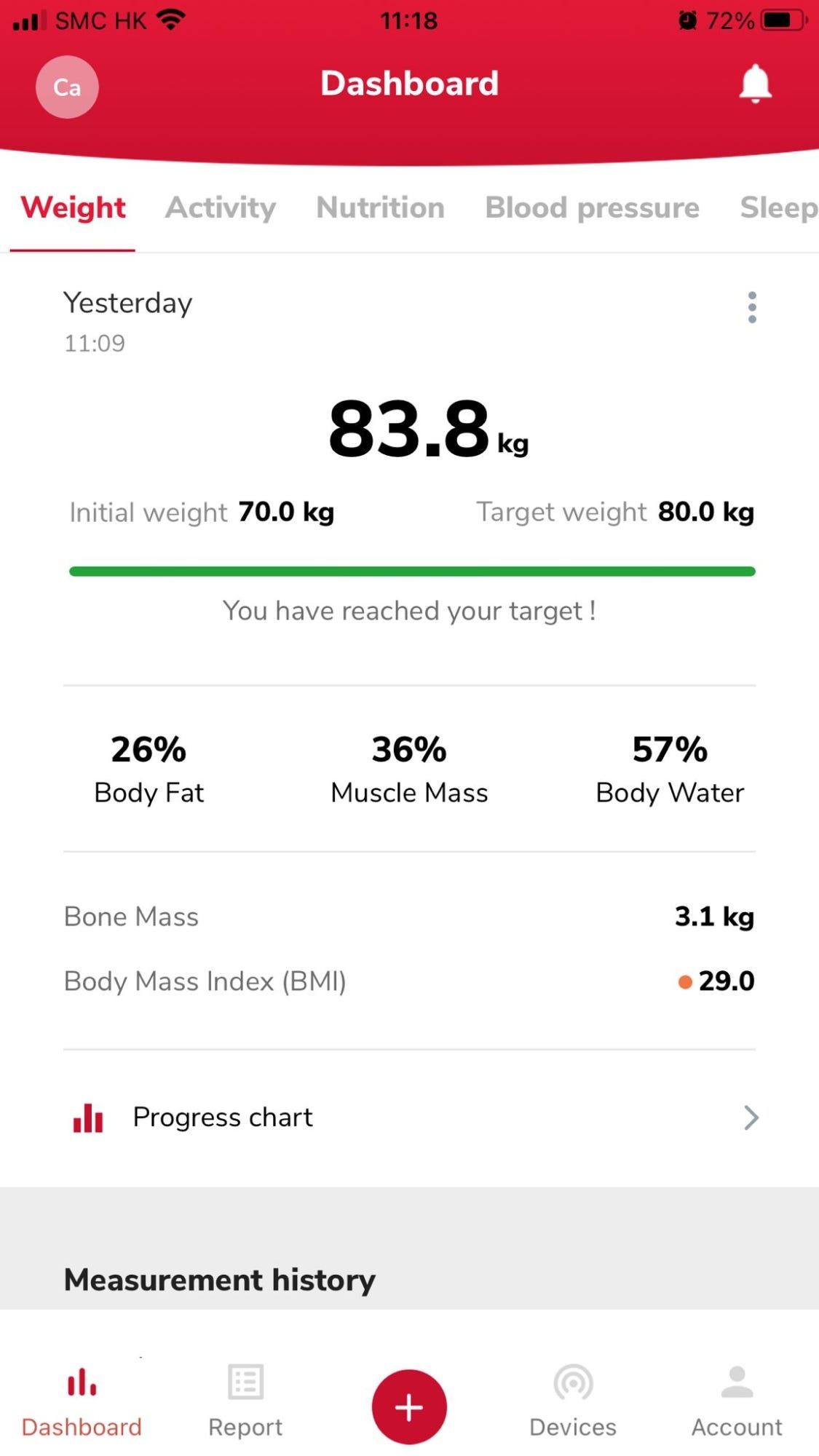Go to the Account tab
The image size is (819, 1456).
(x=737, y=1401)
